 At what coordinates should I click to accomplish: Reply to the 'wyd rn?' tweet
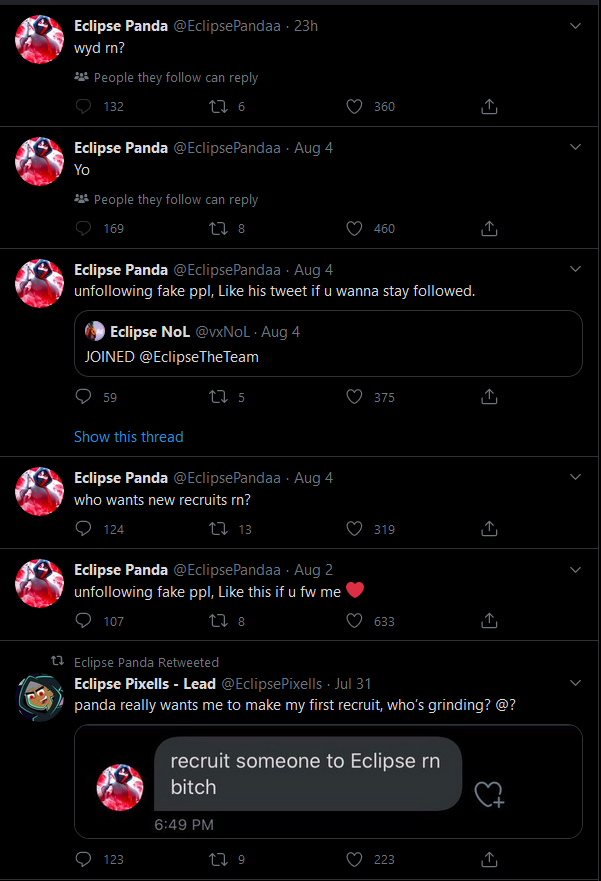[84, 106]
